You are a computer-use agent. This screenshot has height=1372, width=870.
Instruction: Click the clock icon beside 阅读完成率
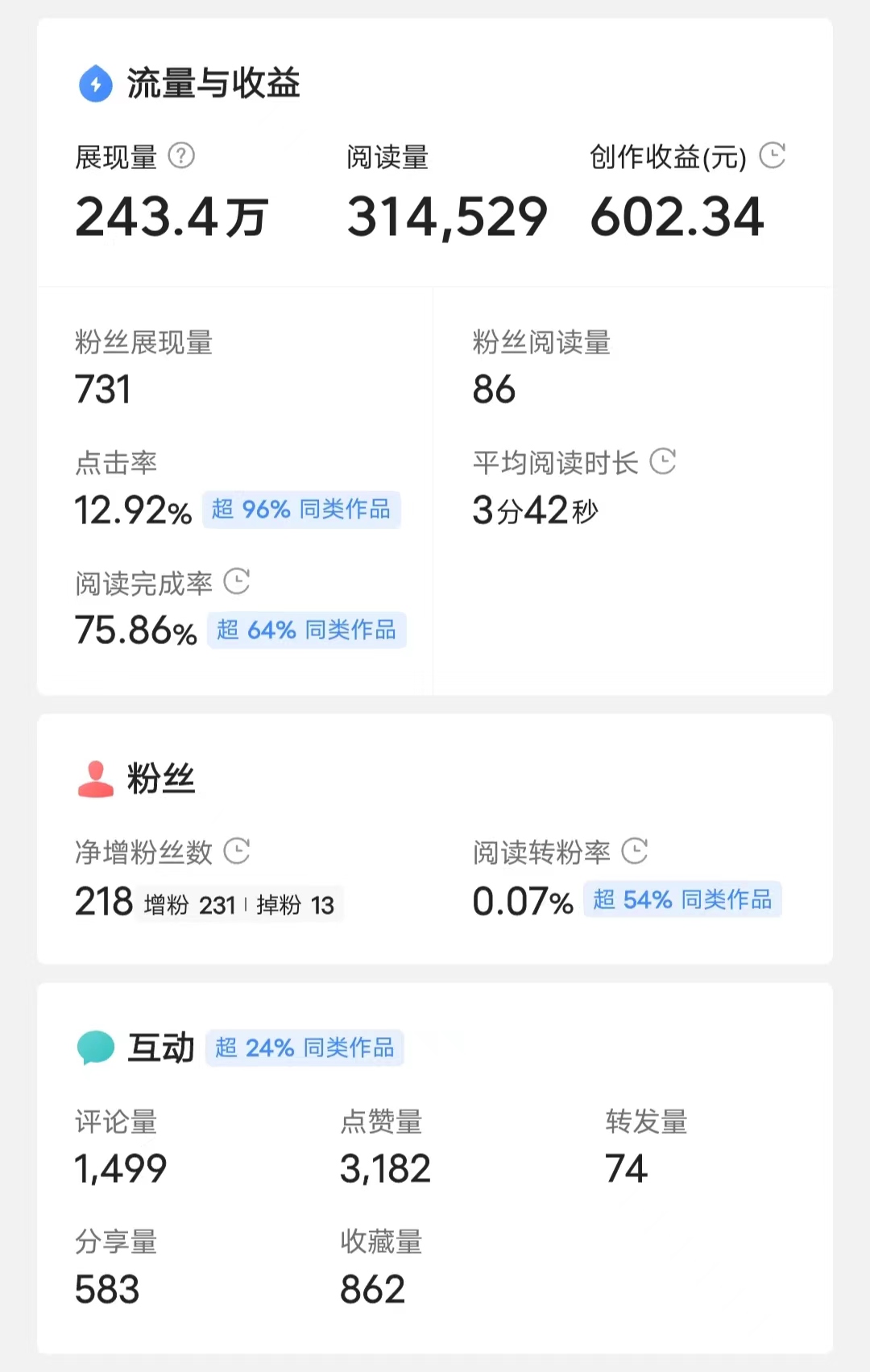[x=236, y=581]
